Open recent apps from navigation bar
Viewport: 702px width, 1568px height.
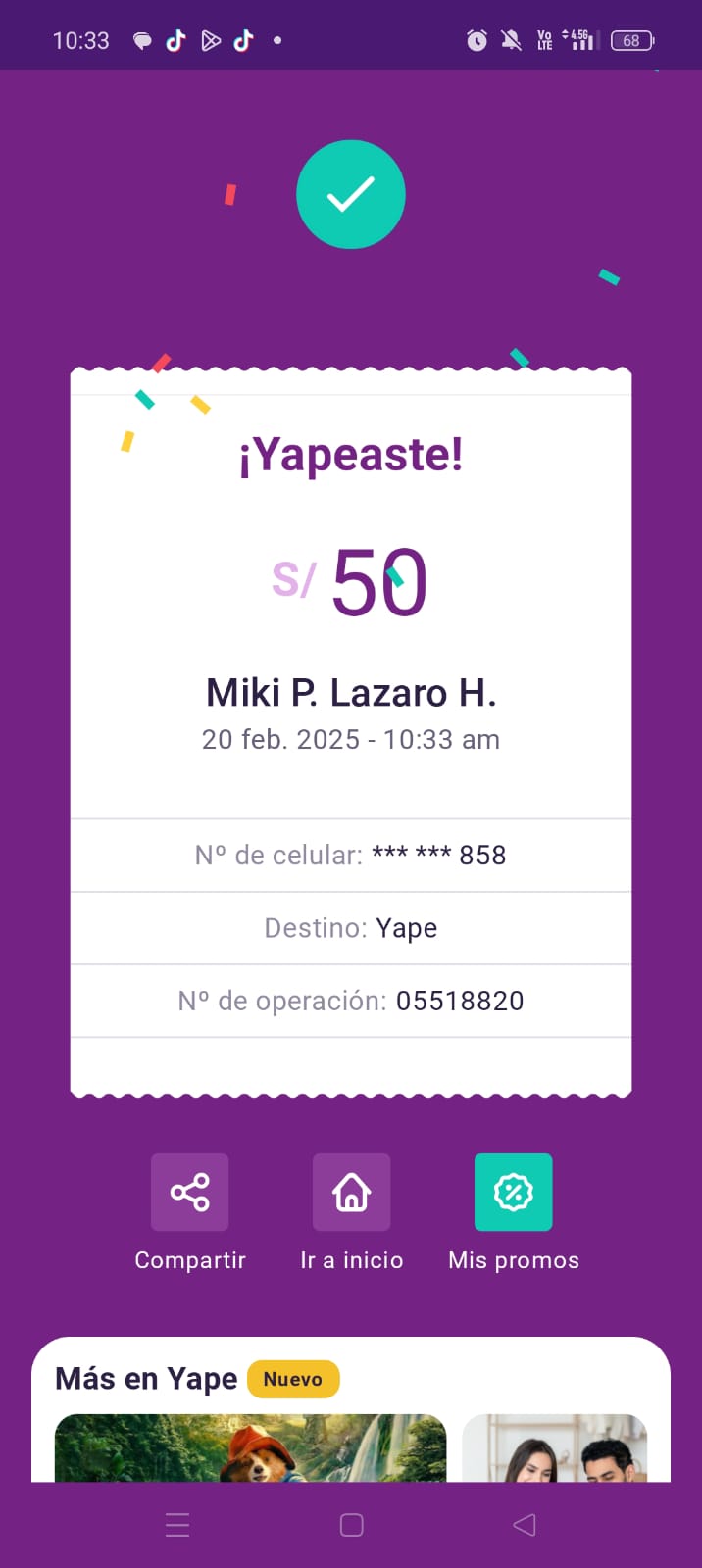(177, 1525)
